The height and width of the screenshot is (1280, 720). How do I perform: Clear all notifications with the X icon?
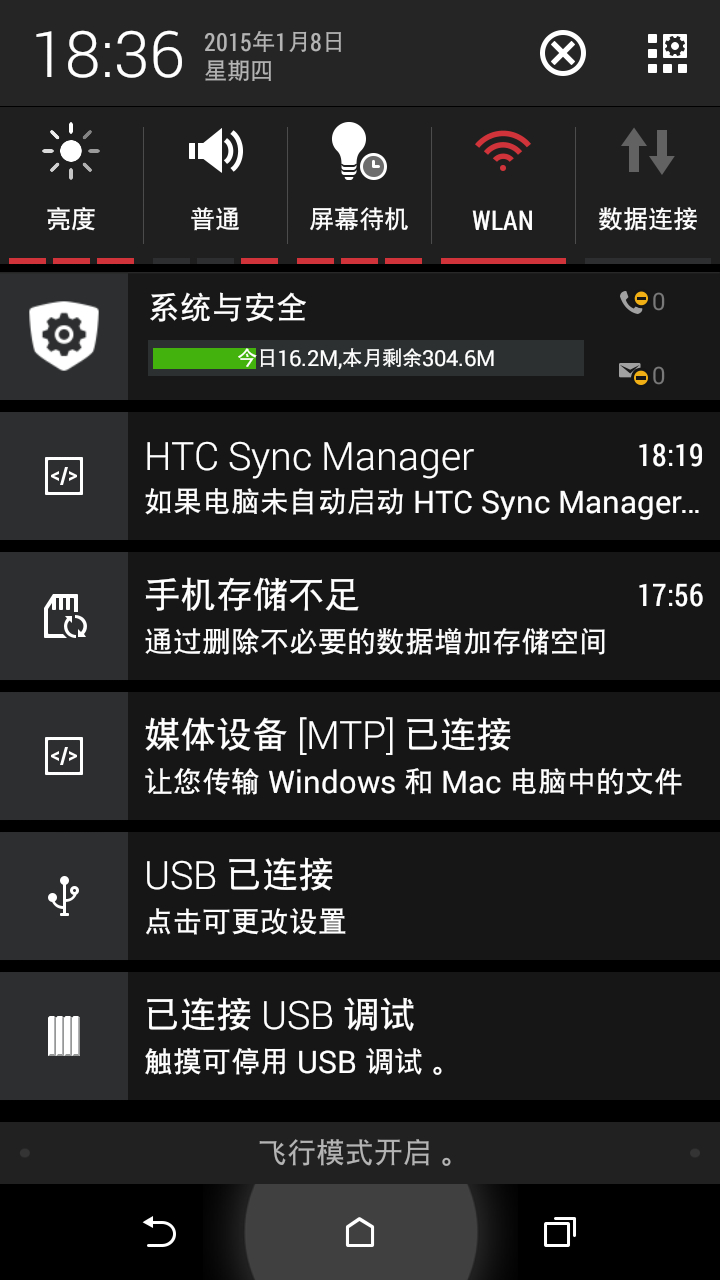coord(563,53)
